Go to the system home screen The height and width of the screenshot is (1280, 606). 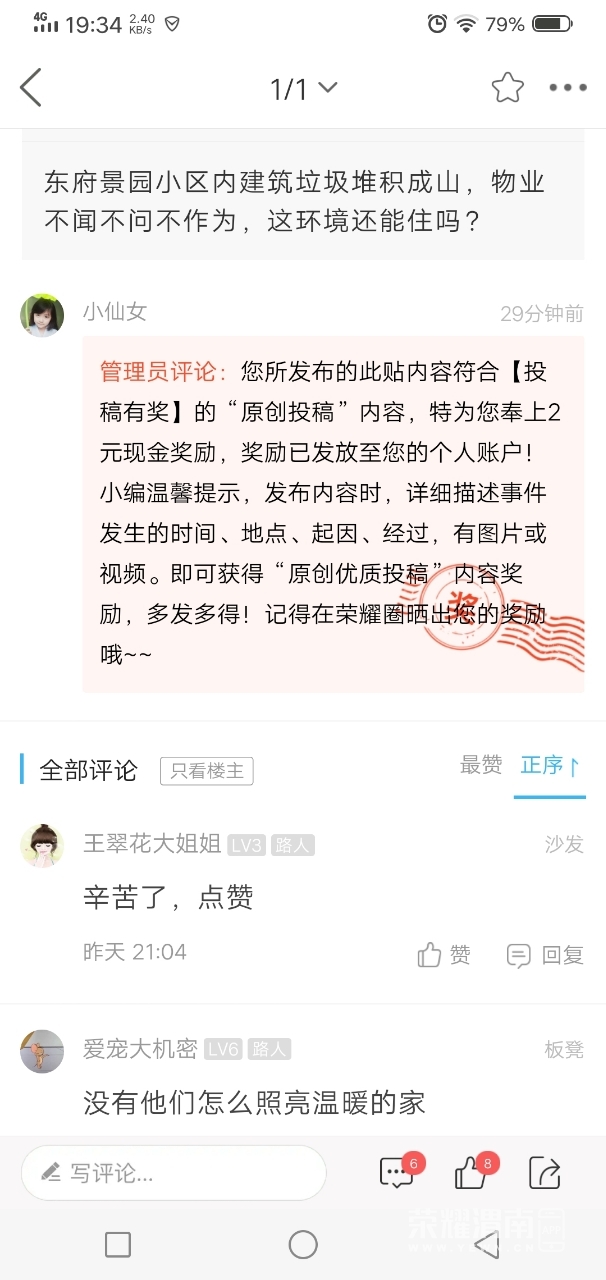pyautogui.click(x=303, y=1244)
